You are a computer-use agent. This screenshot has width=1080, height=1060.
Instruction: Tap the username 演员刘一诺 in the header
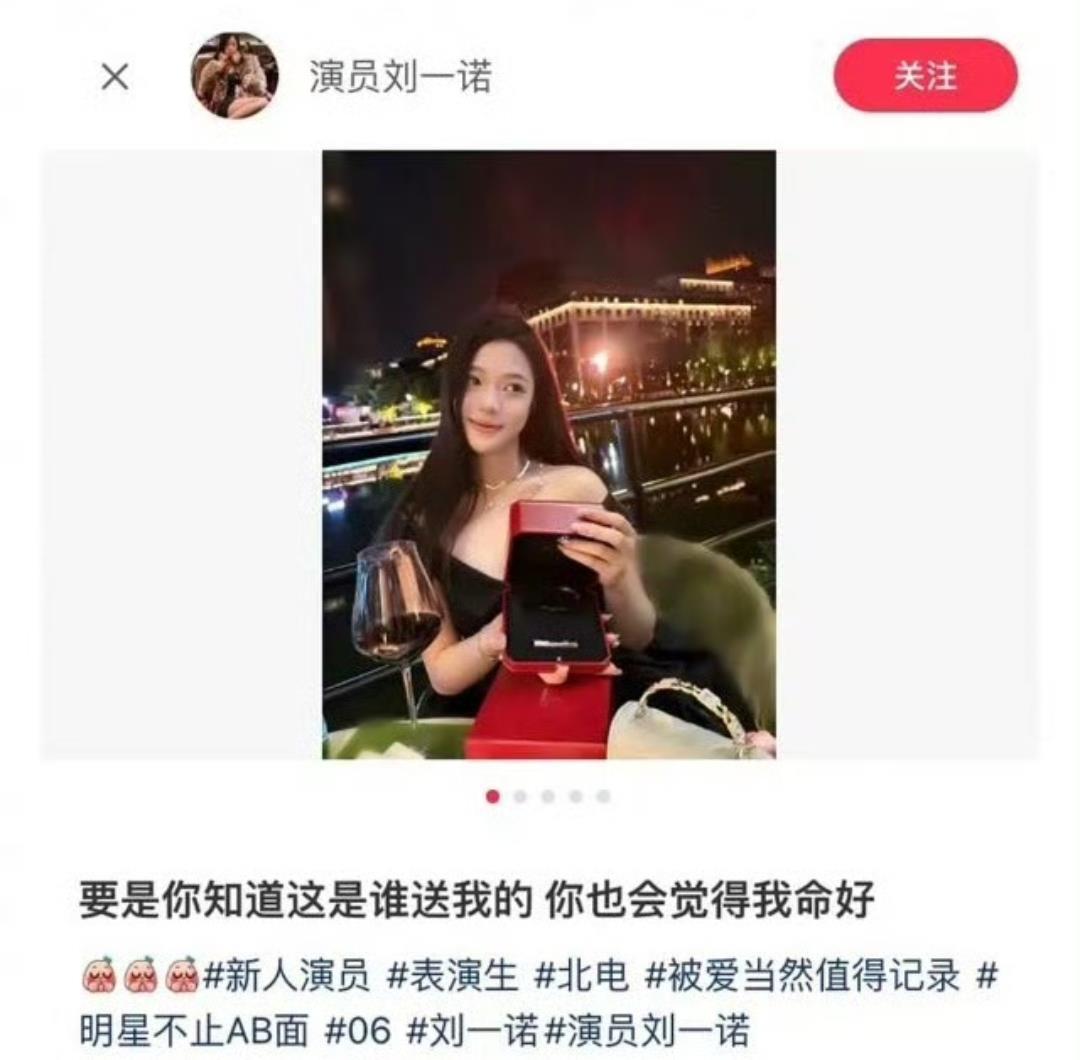pos(400,77)
